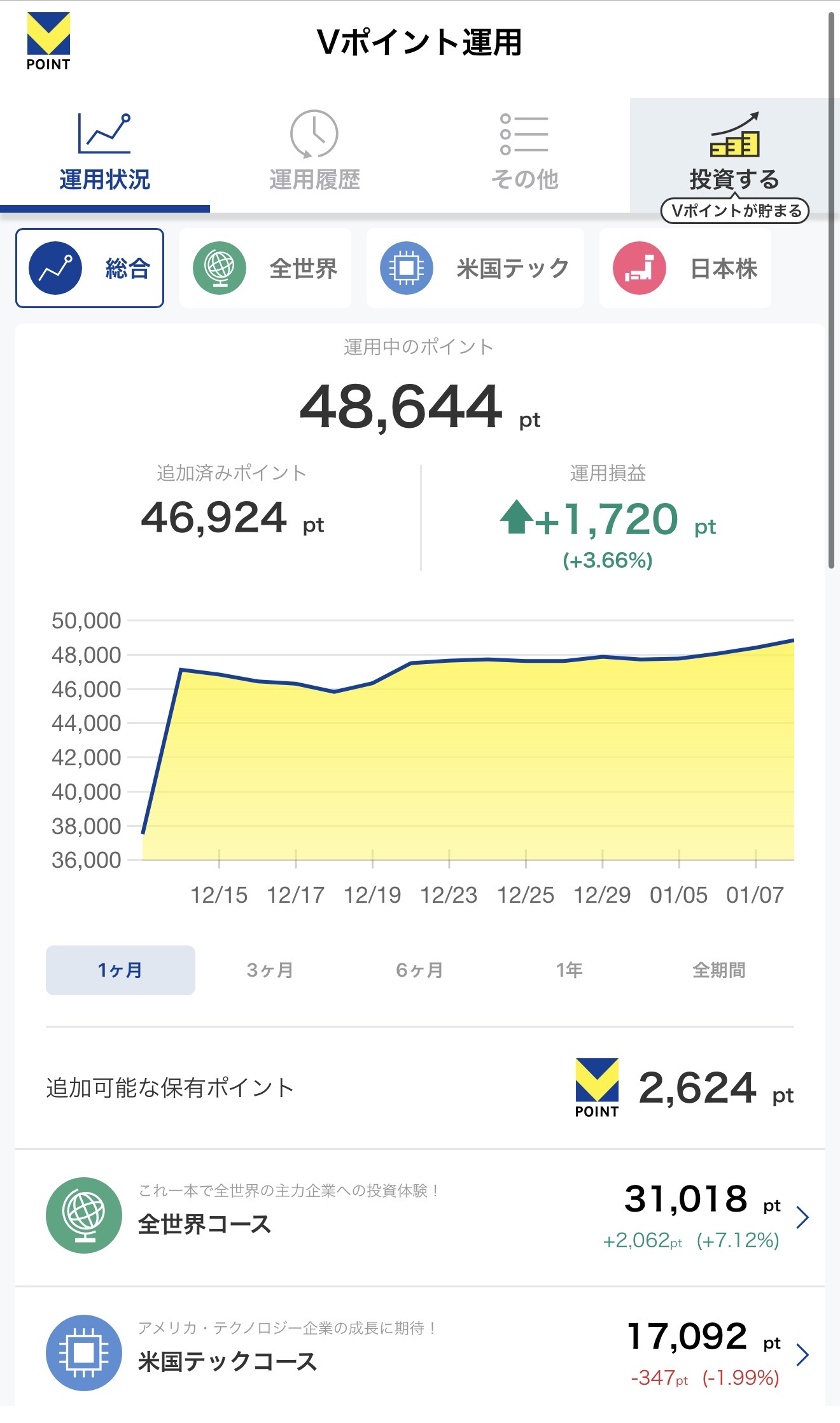Image resolution: width=840 pixels, height=1423 pixels.
Task: Set chart period to 1ヶ月
Action: (120, 970)
